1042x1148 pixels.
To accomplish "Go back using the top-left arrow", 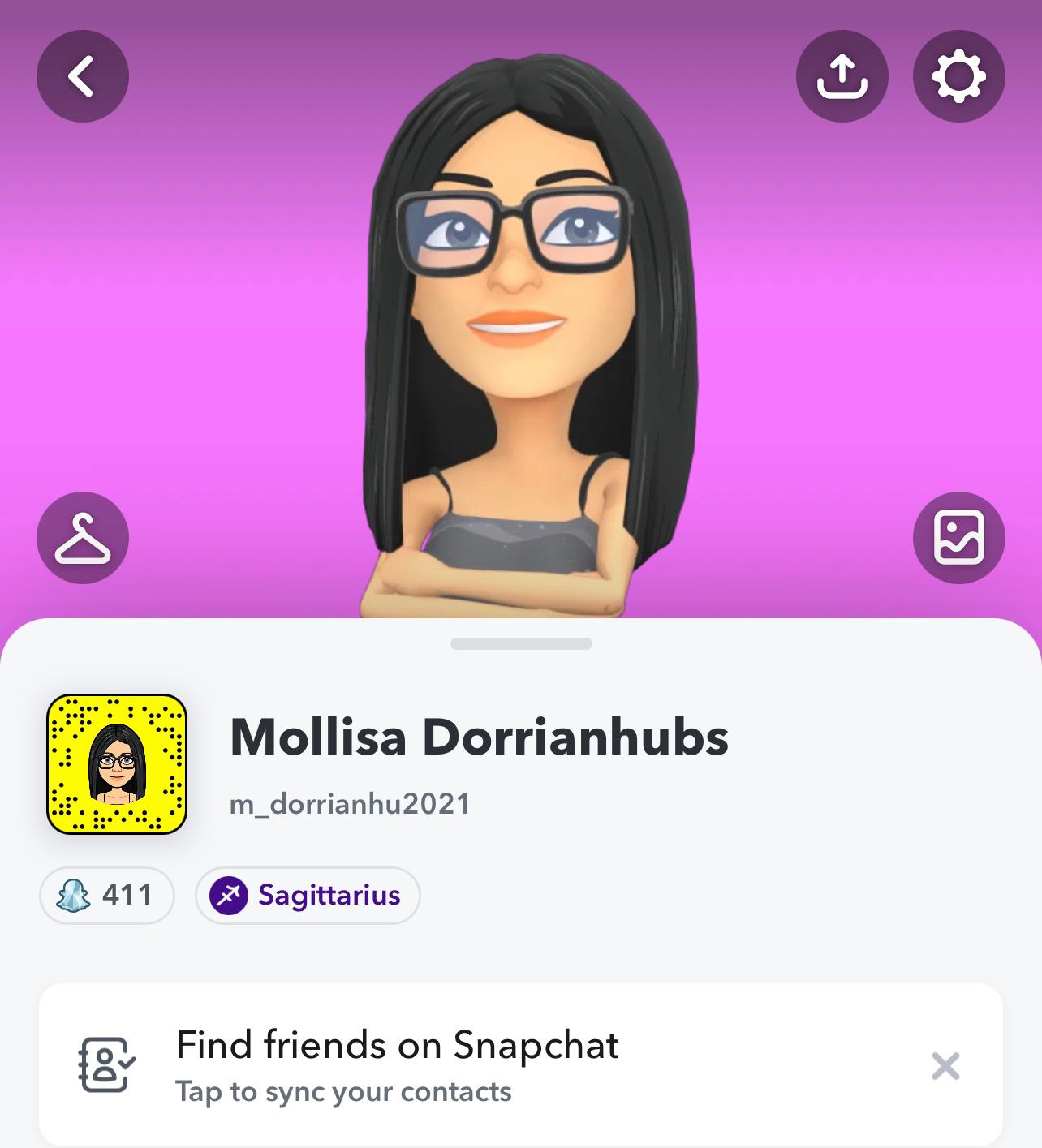I will [82, 76].
